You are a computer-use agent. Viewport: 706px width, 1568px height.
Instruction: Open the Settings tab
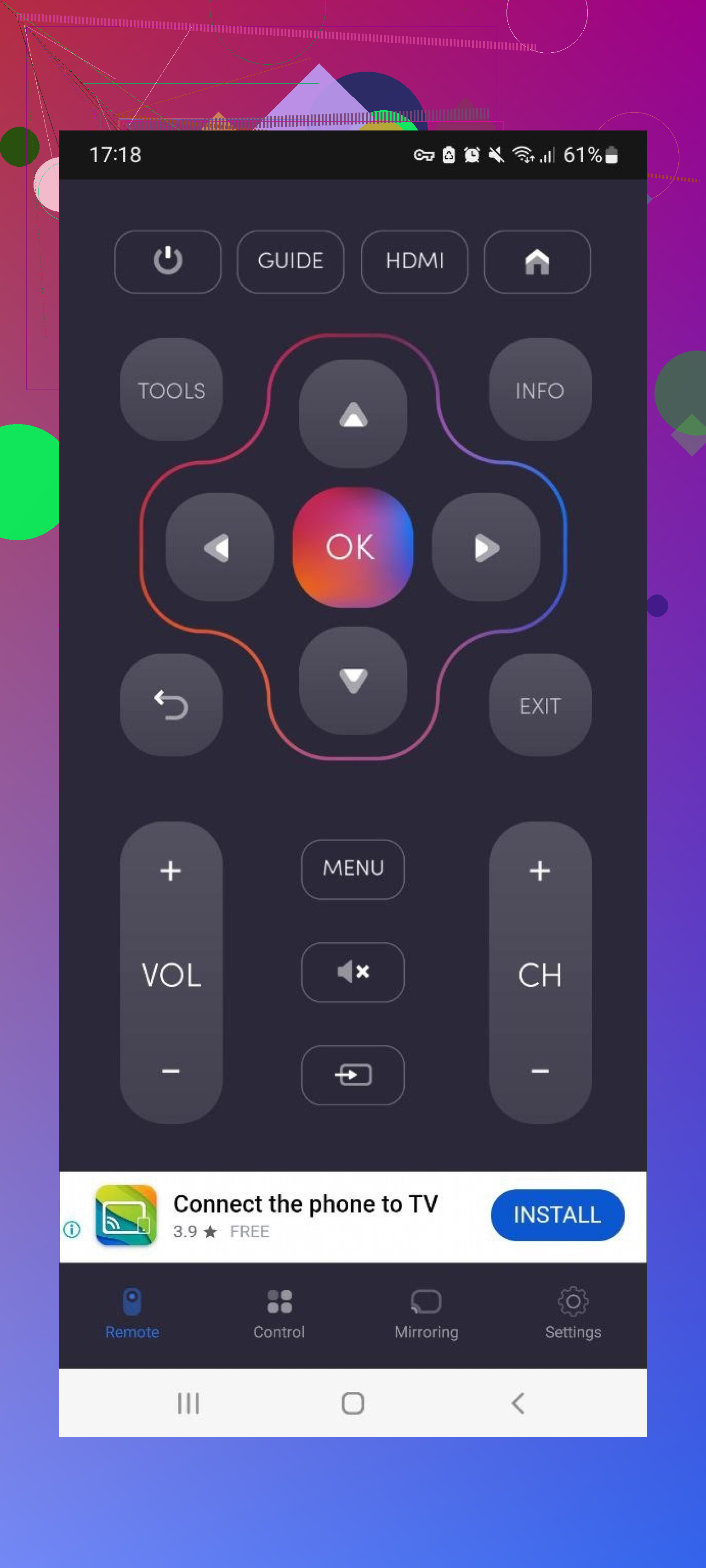[x=573, y=1314]
